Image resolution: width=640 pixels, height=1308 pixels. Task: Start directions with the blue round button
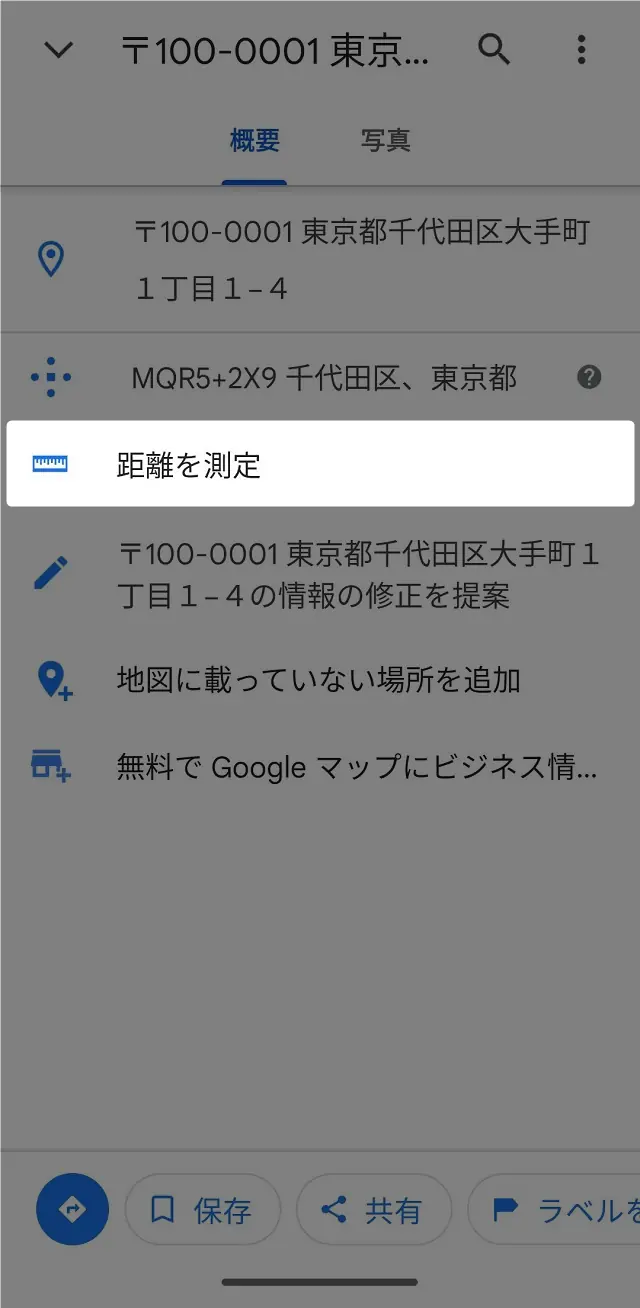(x=72, y=1210)
